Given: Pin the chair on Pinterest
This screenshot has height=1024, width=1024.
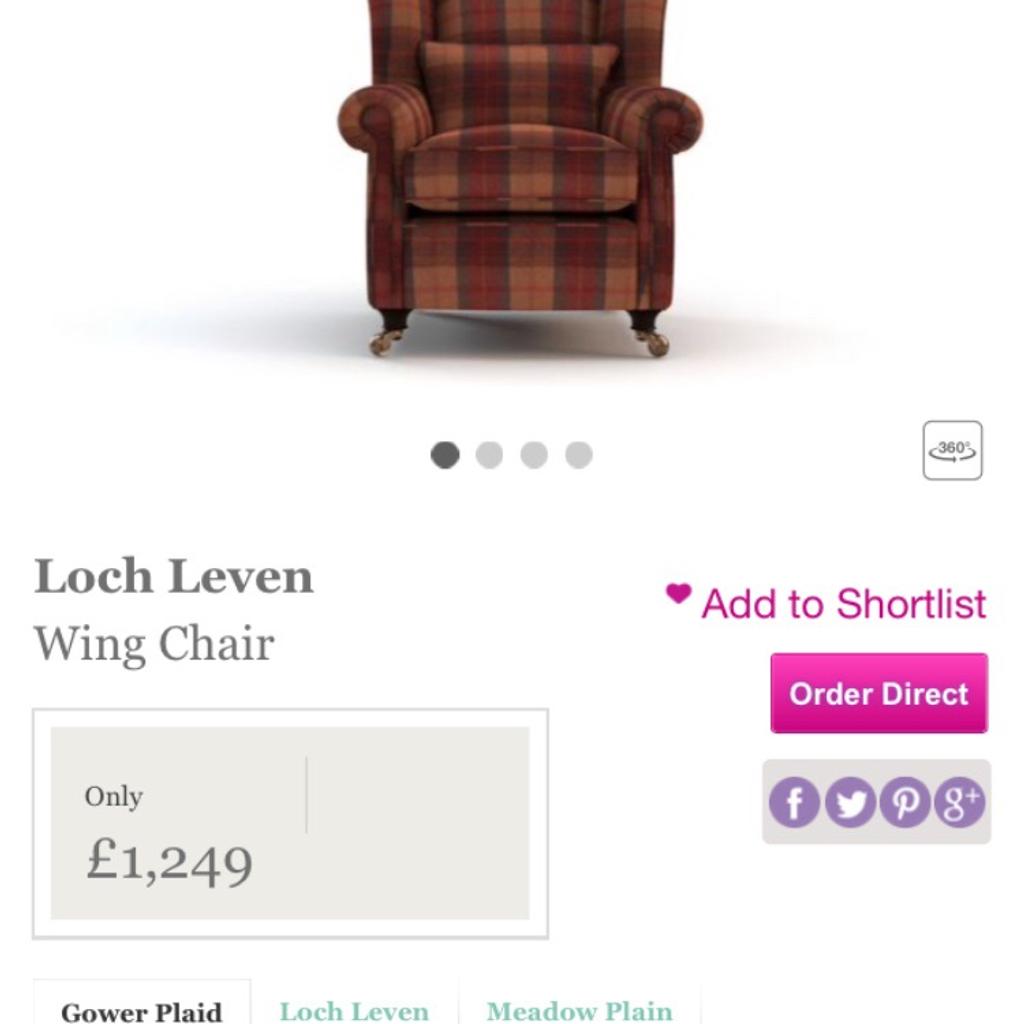Looking at the screenshot, I should [x=905, y=802].
